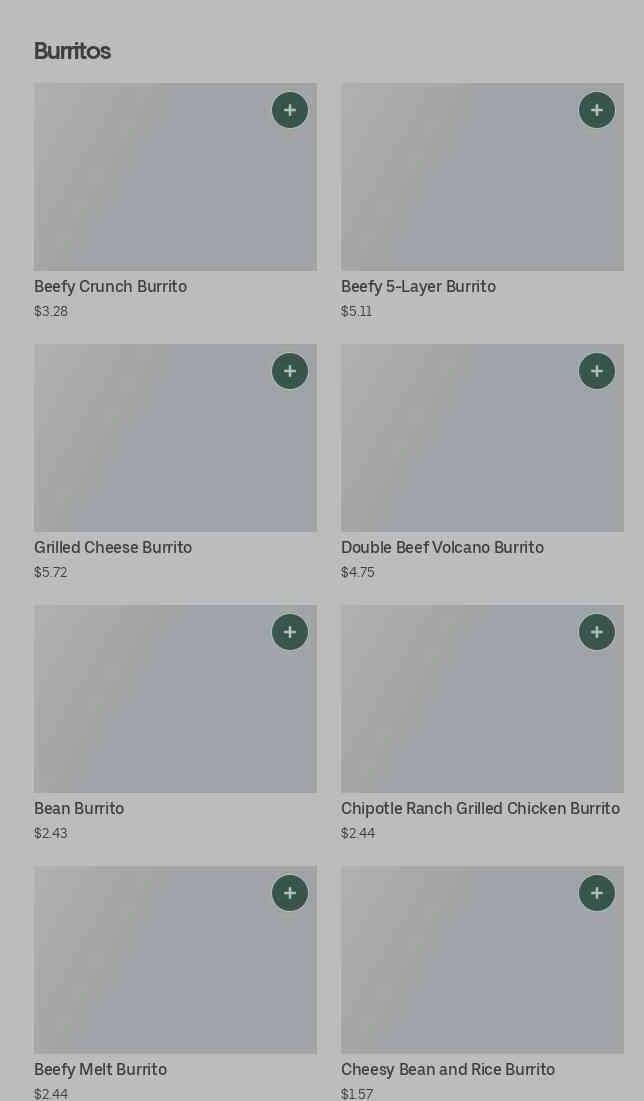Screen dimensions: 644x1101
Task: Open Beefy 5-Layer Burrito item card
Action: 460,190
